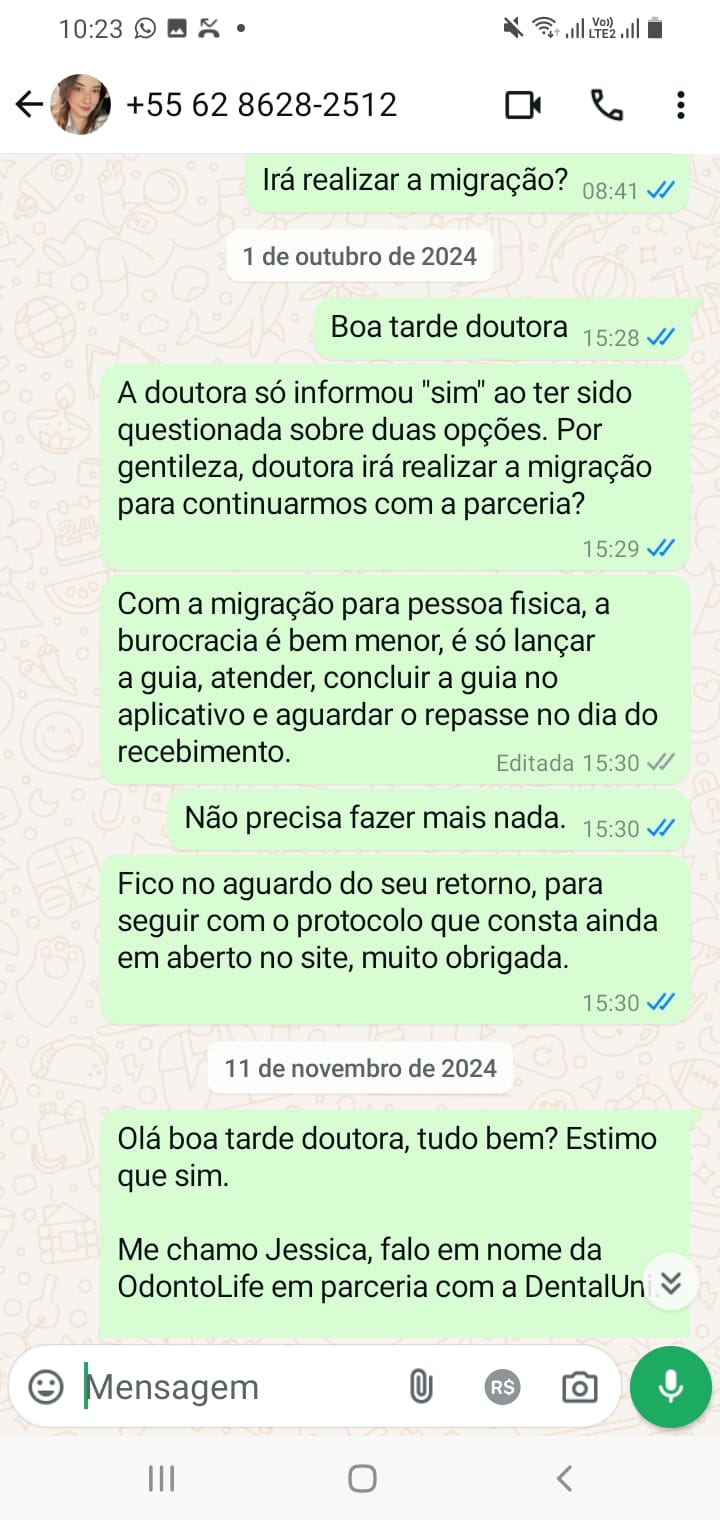Open the R$ payment option
This screenshot has width=720, height=1520.
click(502, 1387)
